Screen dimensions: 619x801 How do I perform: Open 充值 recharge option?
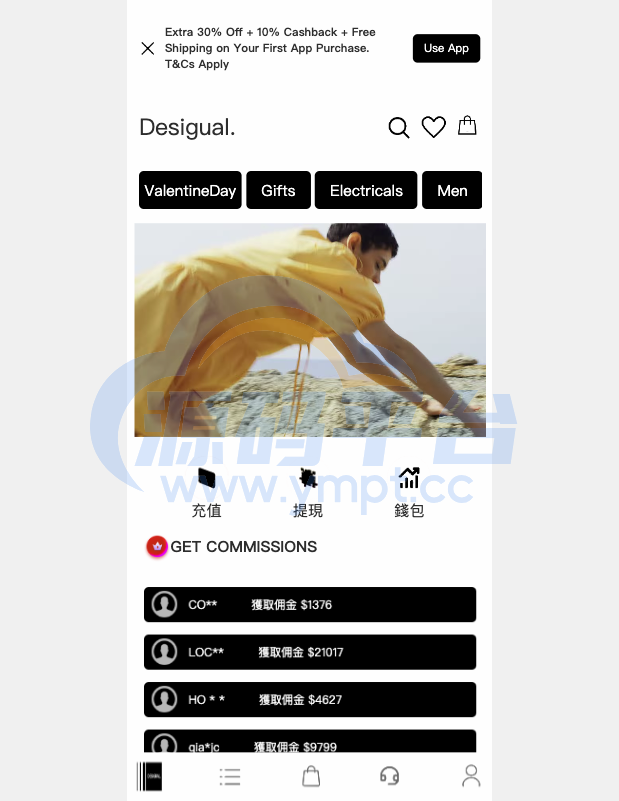pyautogui.click(x=207, y=492)
